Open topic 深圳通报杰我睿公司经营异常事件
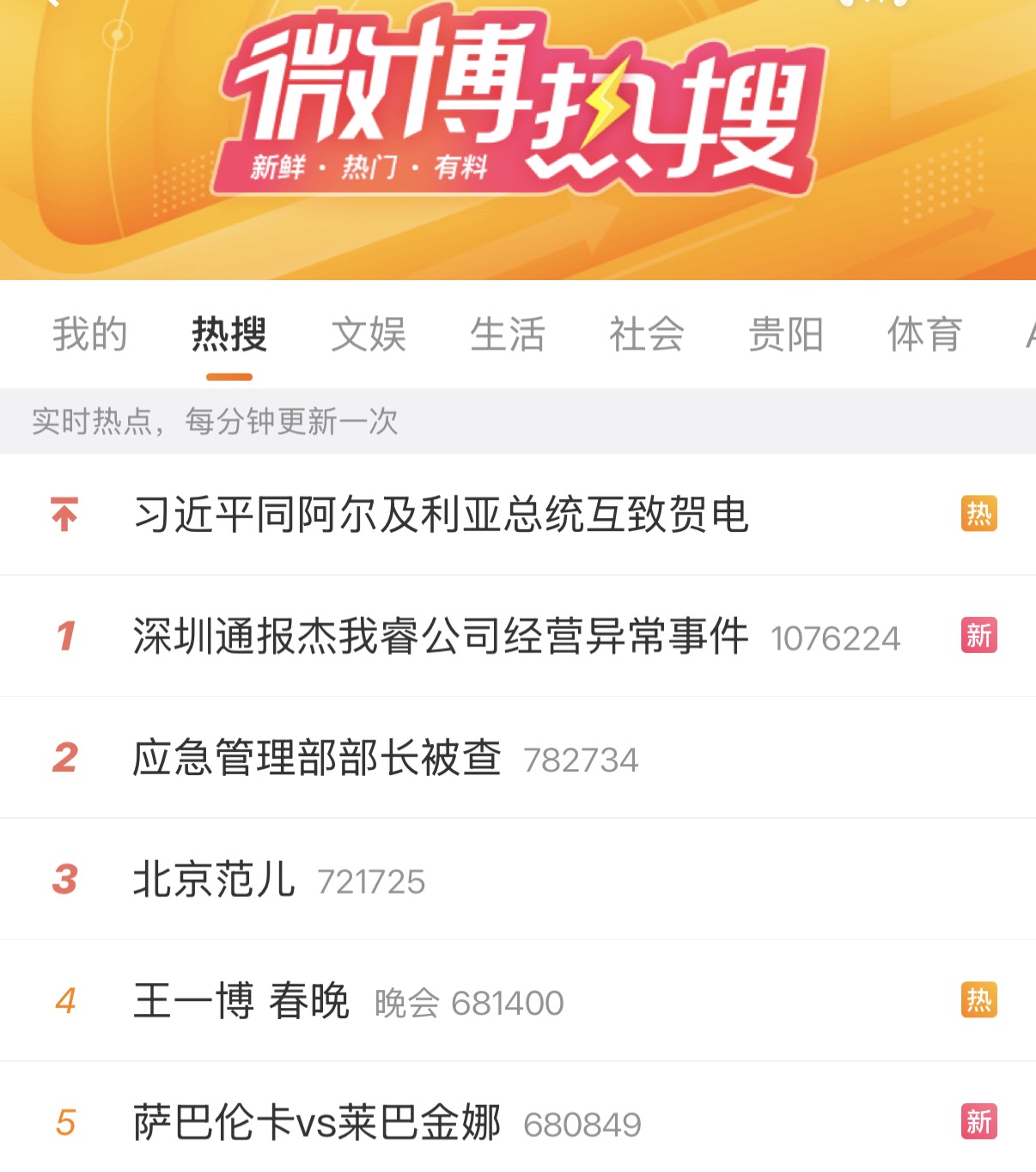Screen dimensions: 1036x1172 (x=440, y=637)
